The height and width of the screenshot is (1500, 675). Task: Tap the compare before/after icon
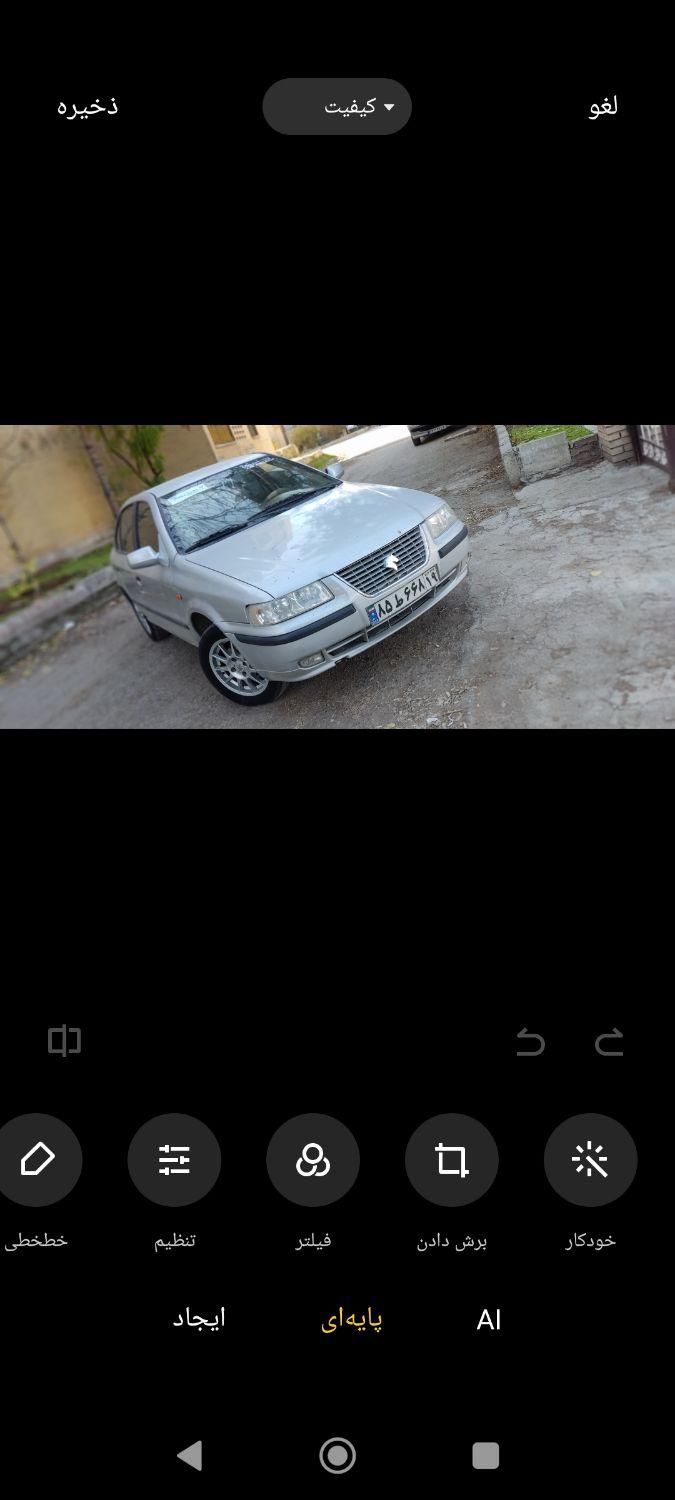64,1041
